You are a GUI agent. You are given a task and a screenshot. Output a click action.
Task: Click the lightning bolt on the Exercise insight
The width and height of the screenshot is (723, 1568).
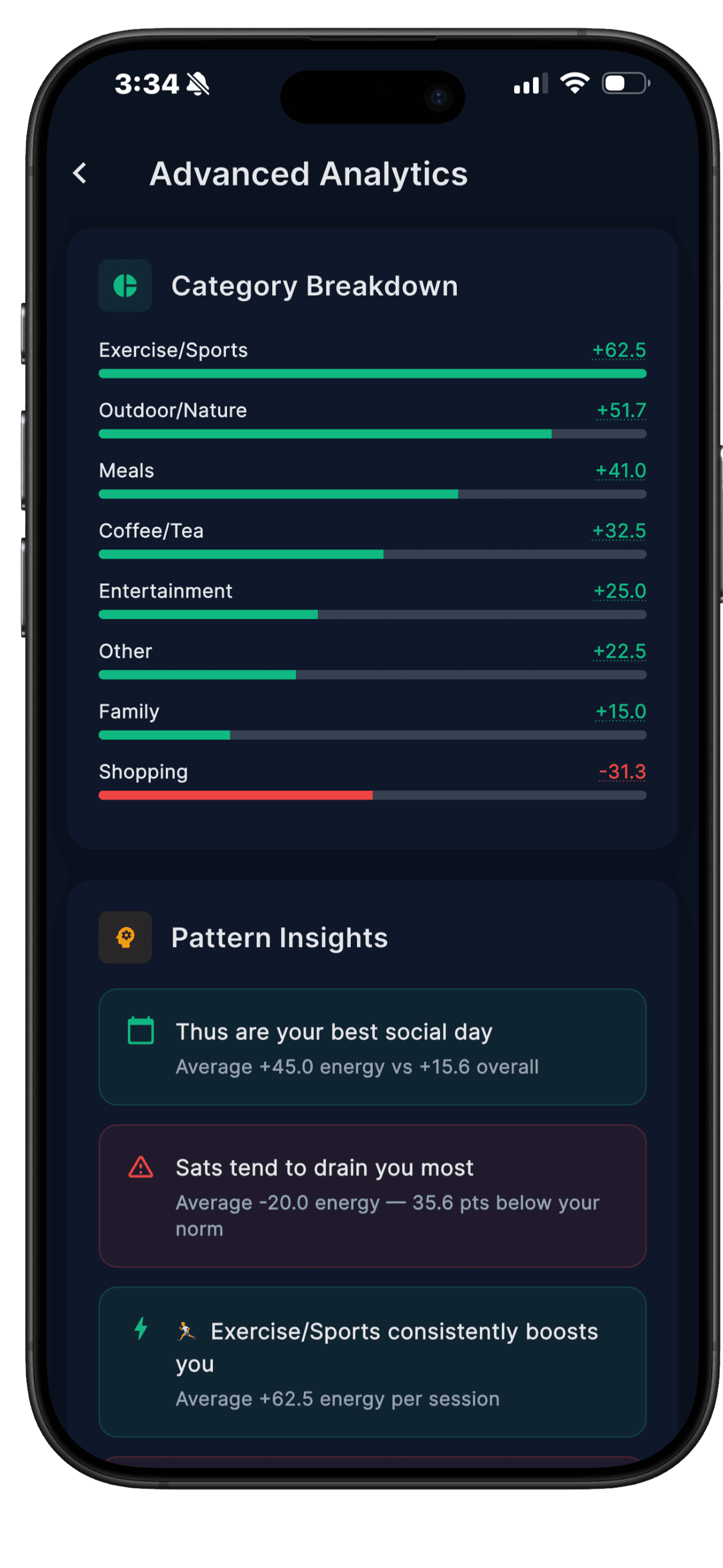click(141, 1331)
